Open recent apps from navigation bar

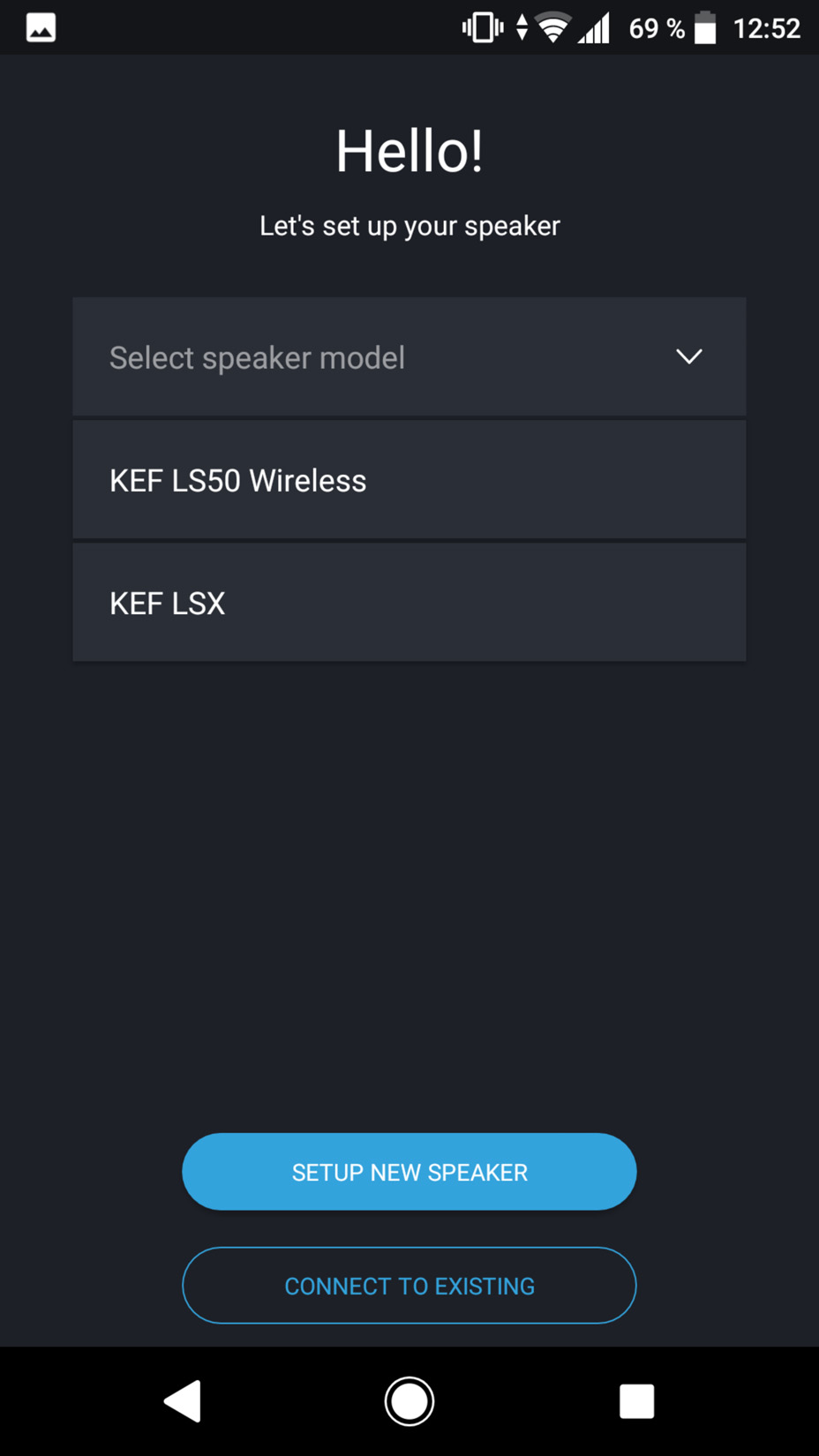click(x=636, y=1400)
